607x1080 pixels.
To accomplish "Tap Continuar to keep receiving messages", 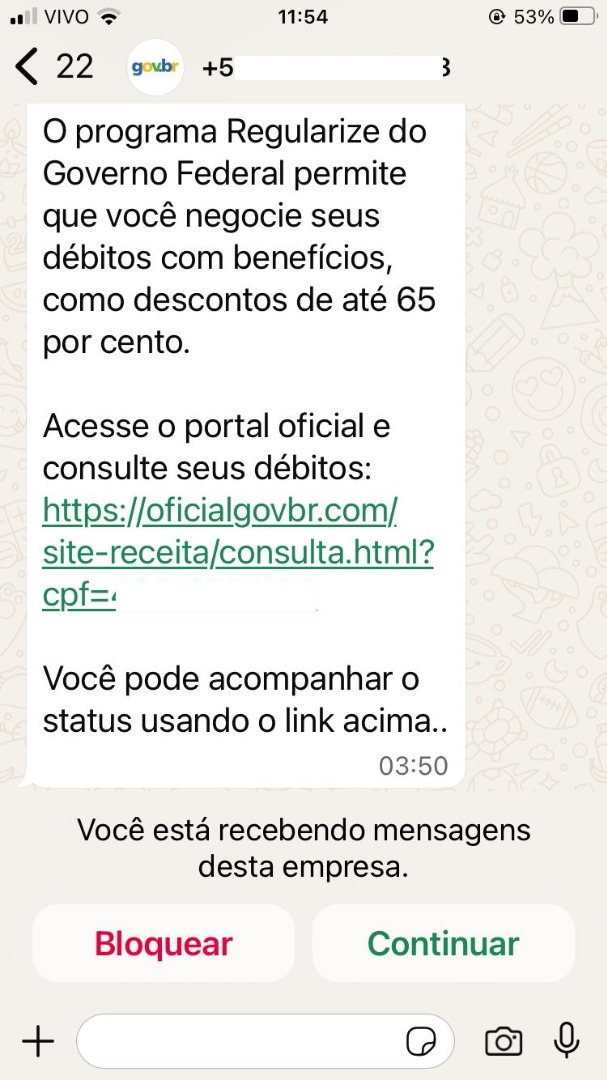I will 443,943.
